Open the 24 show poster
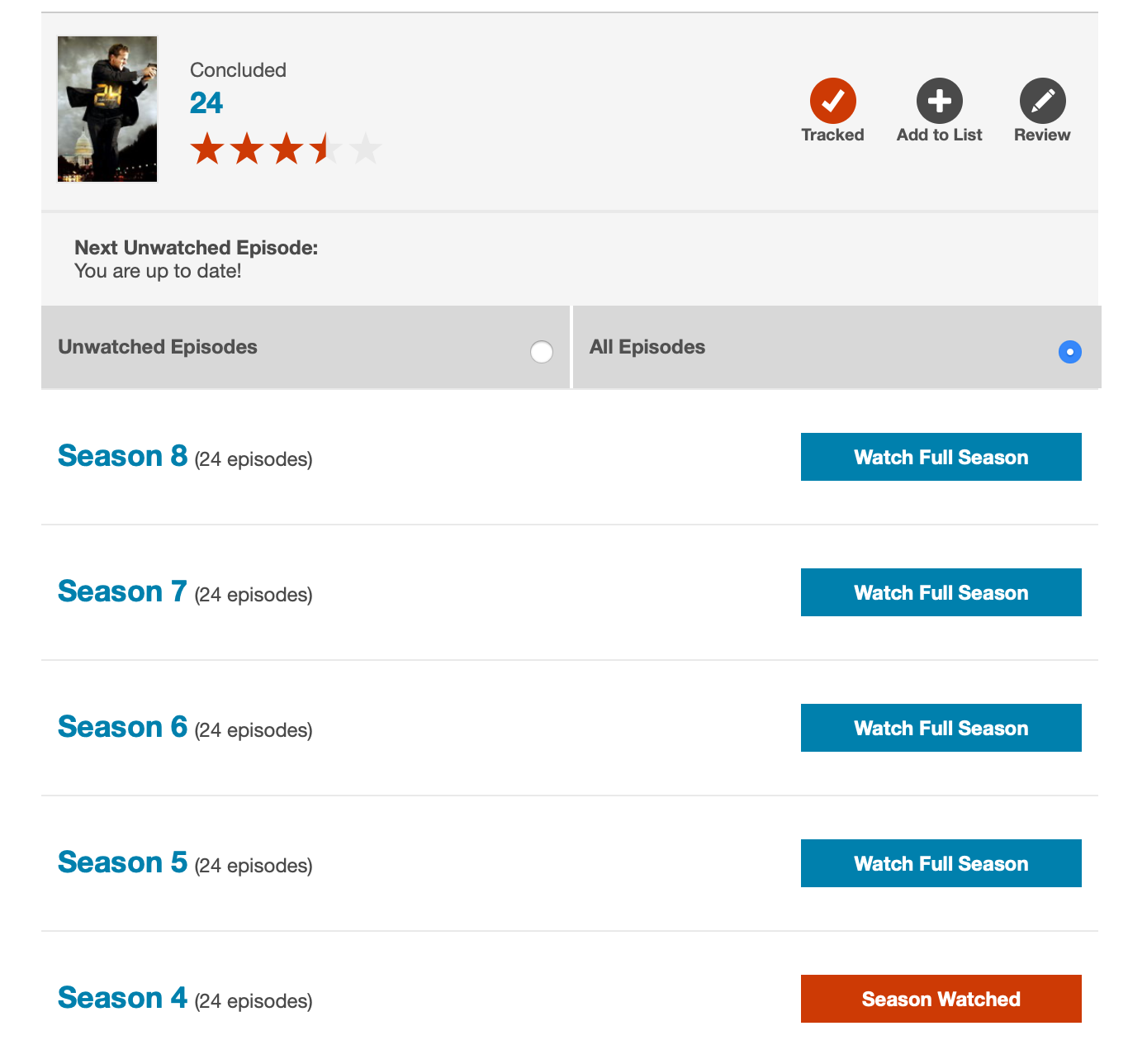The image size is (1128, 1064). 107,109
